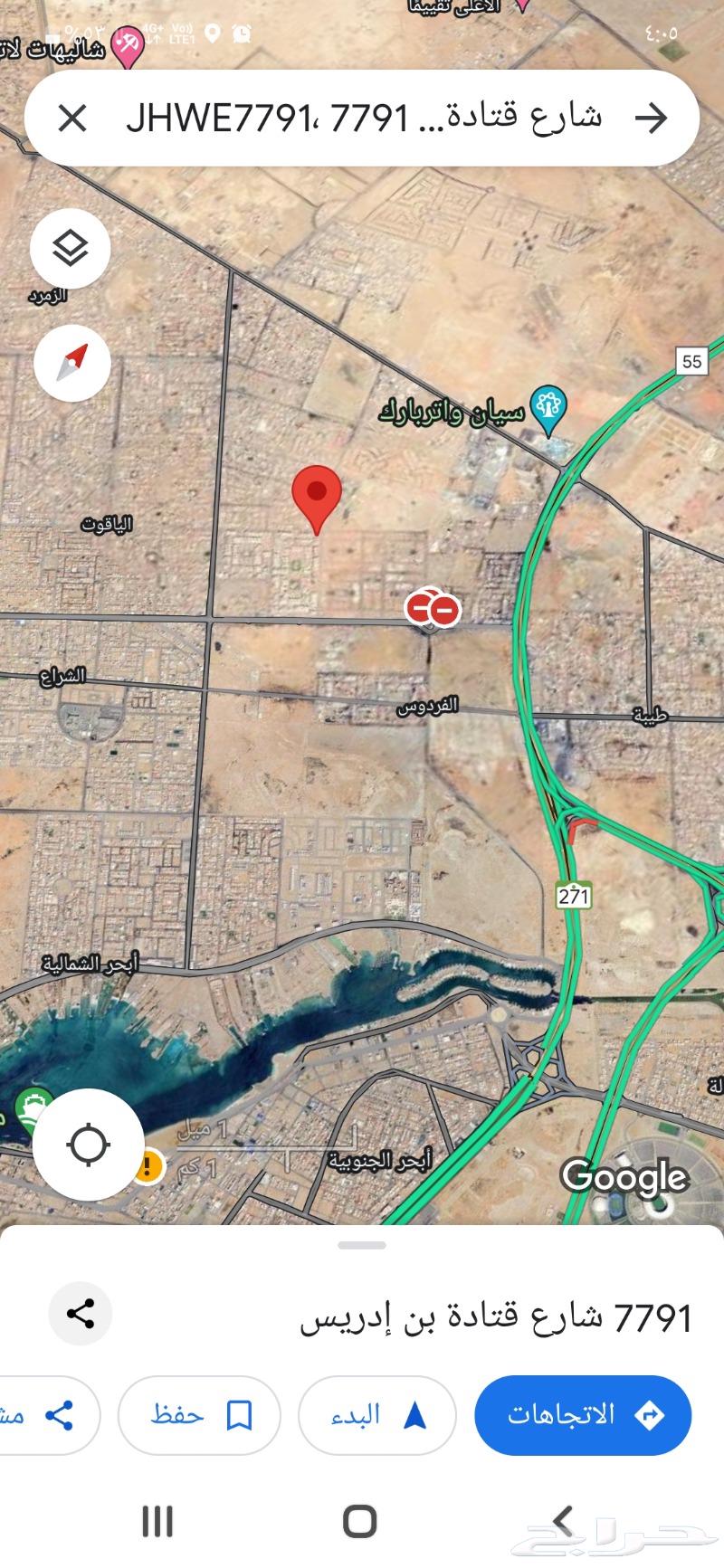Image resolution: width=724 pixels, height=1568 pixels.
Task: Clear the search with the X icon
Action: (x=72, y=118)
